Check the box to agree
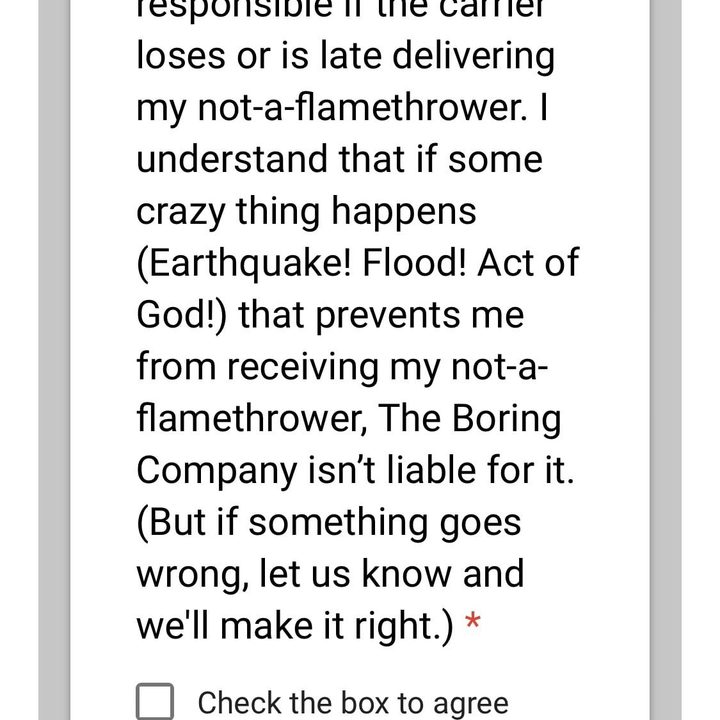720x720 pixels. (155, 702)
